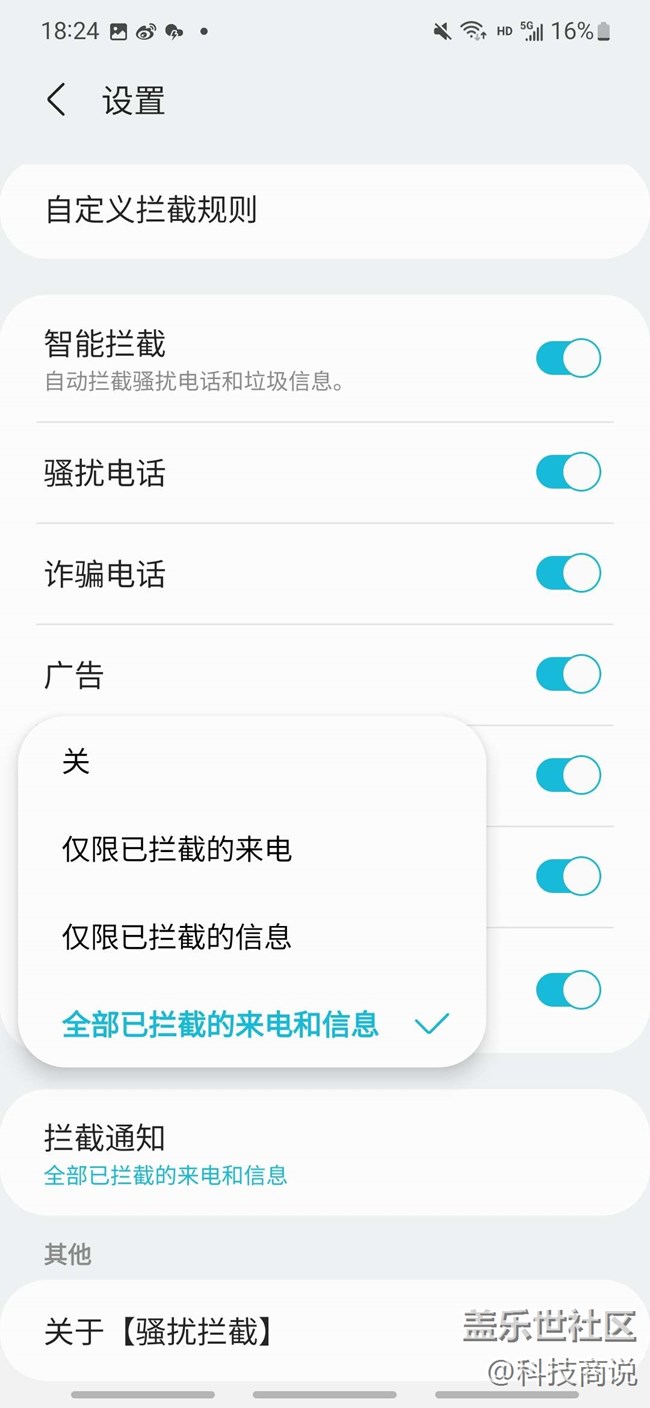The width and height of the screenshot is (650, 1408).
Task: Select 全部已拦截的来电和信息
Action: pos(221,1024)
